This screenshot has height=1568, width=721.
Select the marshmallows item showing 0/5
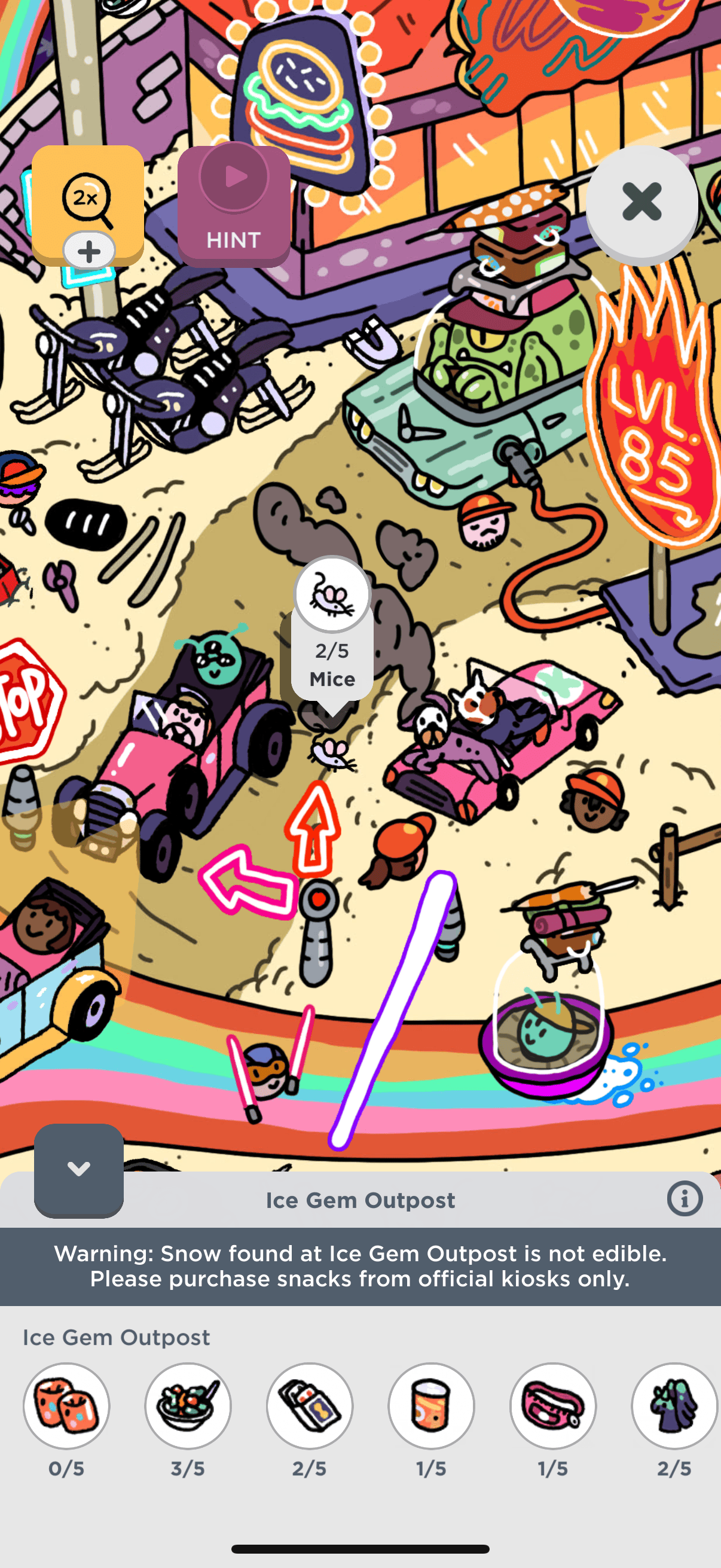click(66, 1406)
